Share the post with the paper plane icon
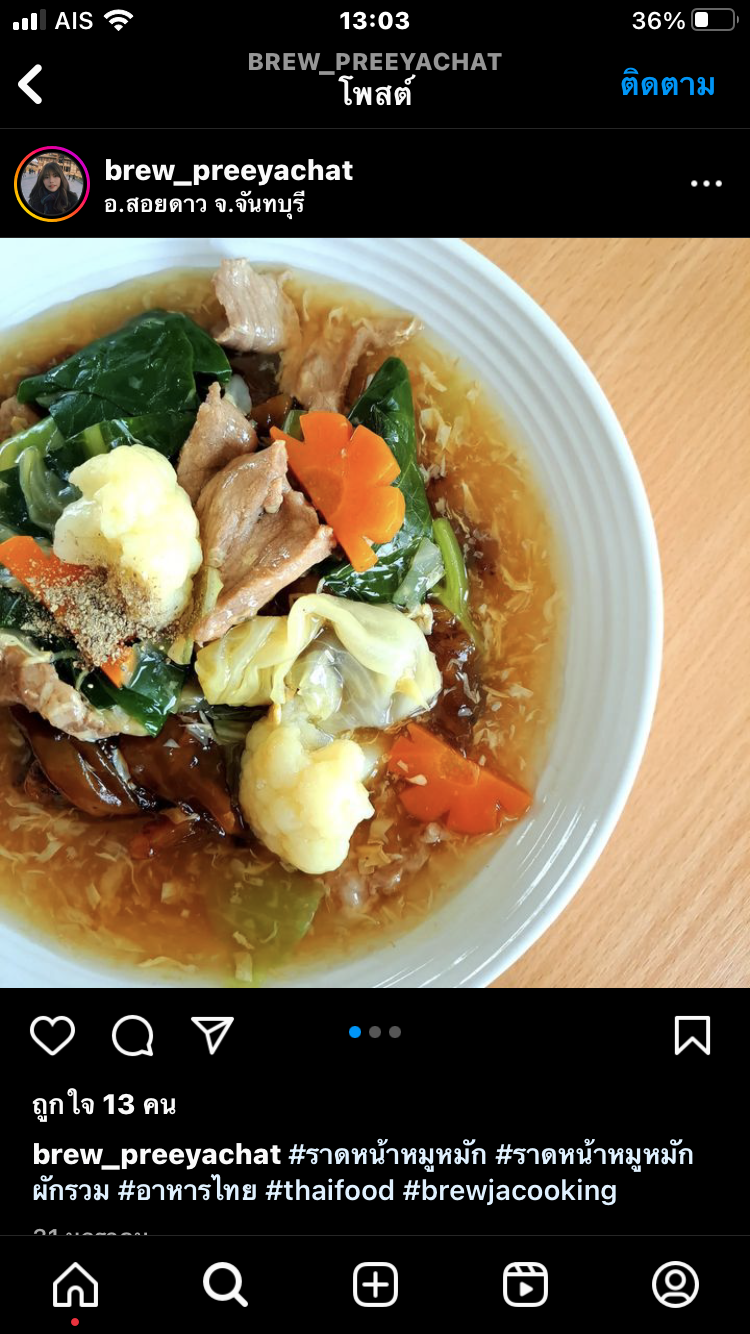The image size is (750, 1334). [212, 1036]
